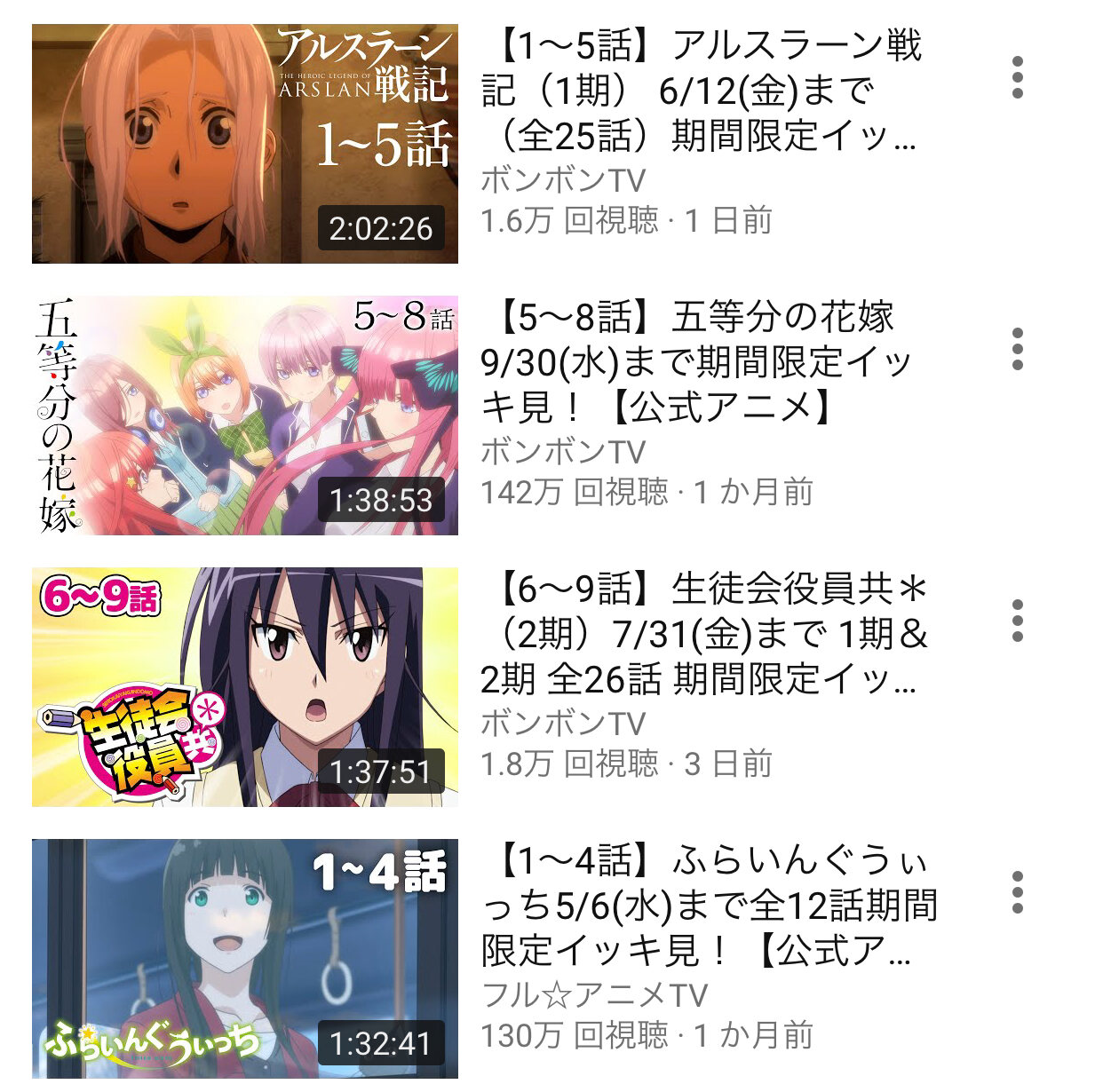
Task: Open the ふらいんぐうぃっち 1~4話 video
Action: (x=244, y=959)
